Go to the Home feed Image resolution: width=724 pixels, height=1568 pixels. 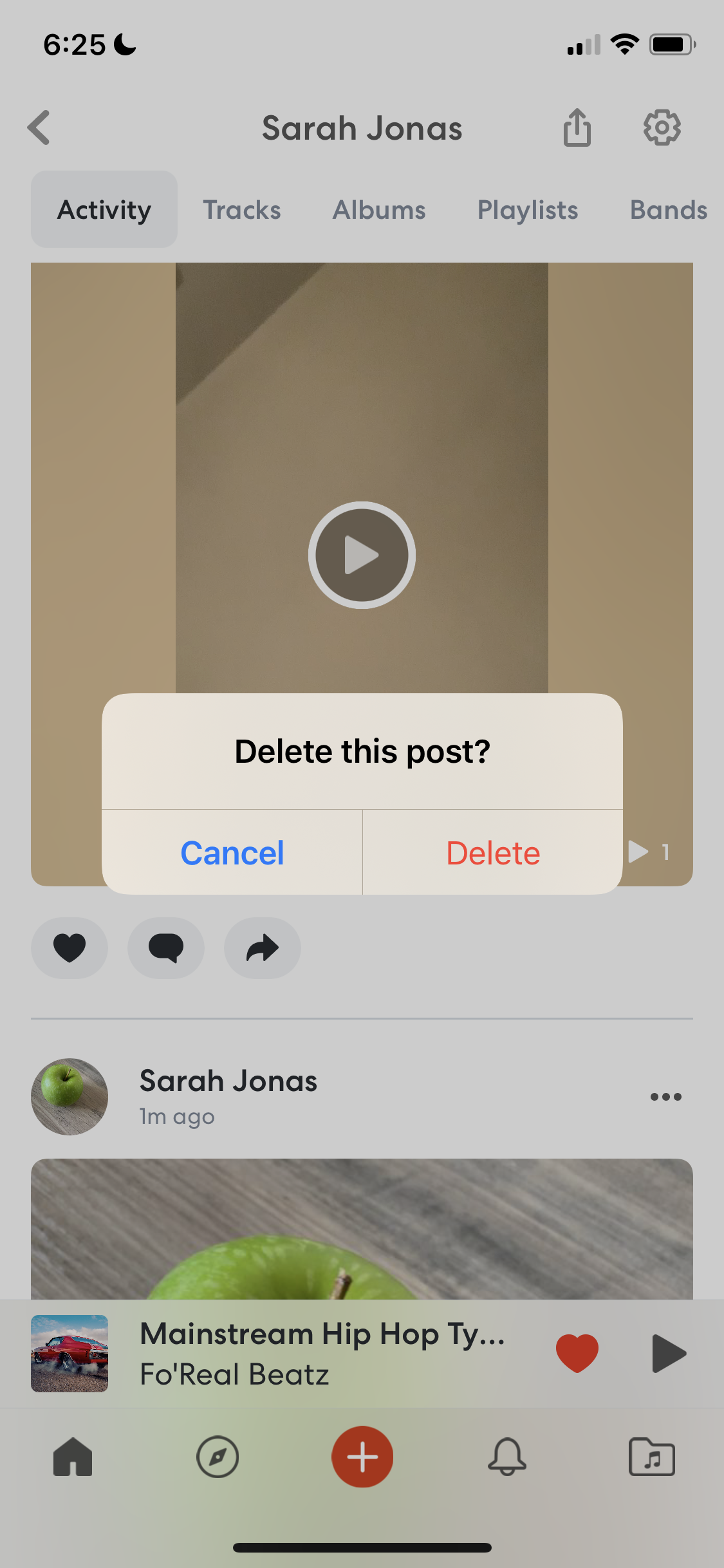[73, 1457]
